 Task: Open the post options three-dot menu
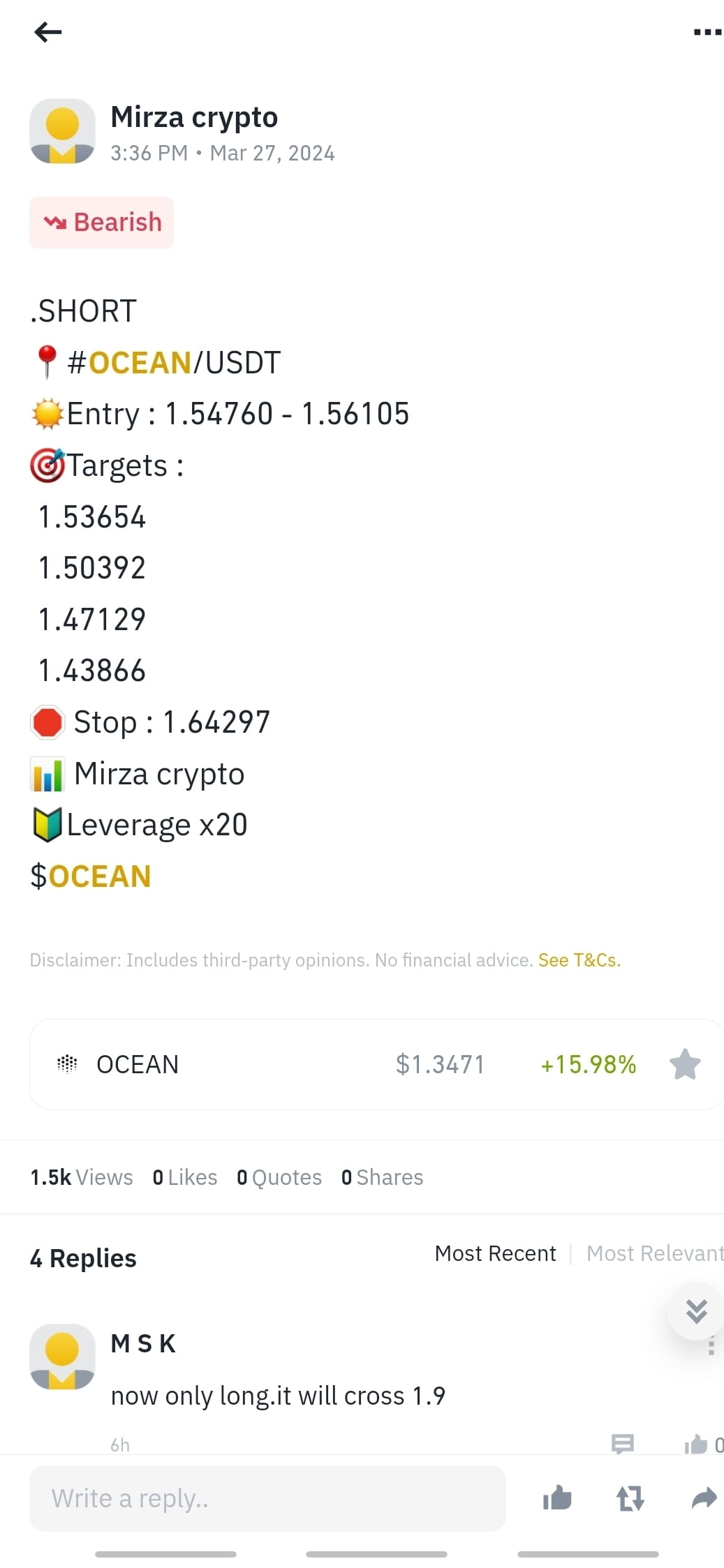pyautogui.click(x=707, y=31)
